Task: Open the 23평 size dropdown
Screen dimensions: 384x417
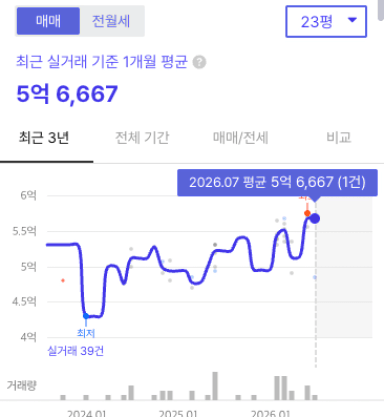Action: coord(326,21)
